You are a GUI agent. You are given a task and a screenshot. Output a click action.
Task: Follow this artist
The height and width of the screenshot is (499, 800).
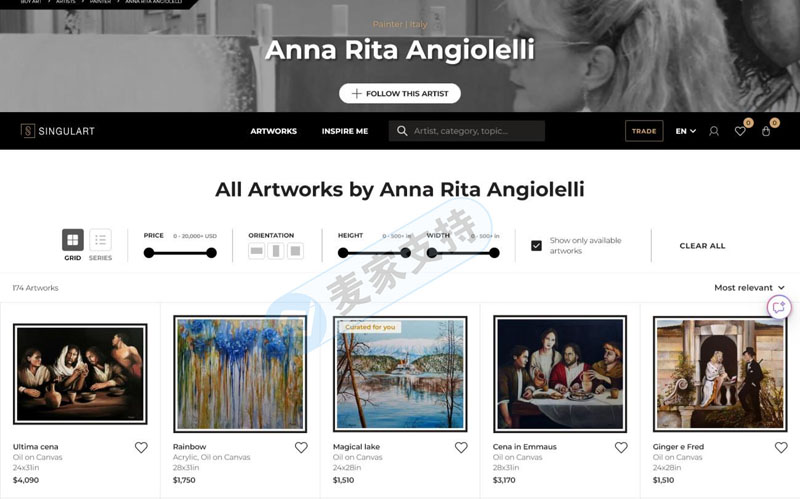tap(400, 93)
